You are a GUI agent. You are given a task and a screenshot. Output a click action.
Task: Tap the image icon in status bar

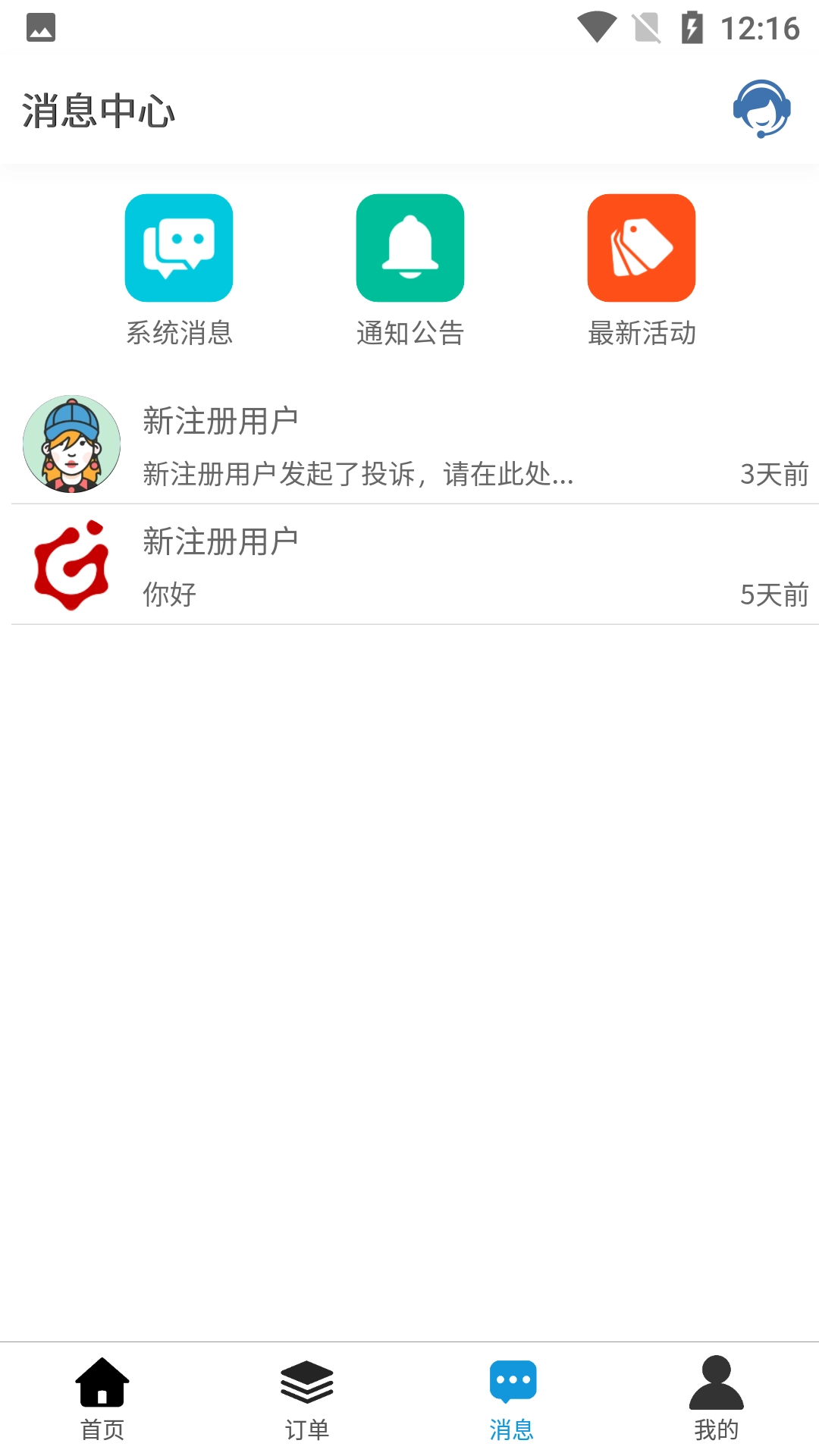(42, 25)
